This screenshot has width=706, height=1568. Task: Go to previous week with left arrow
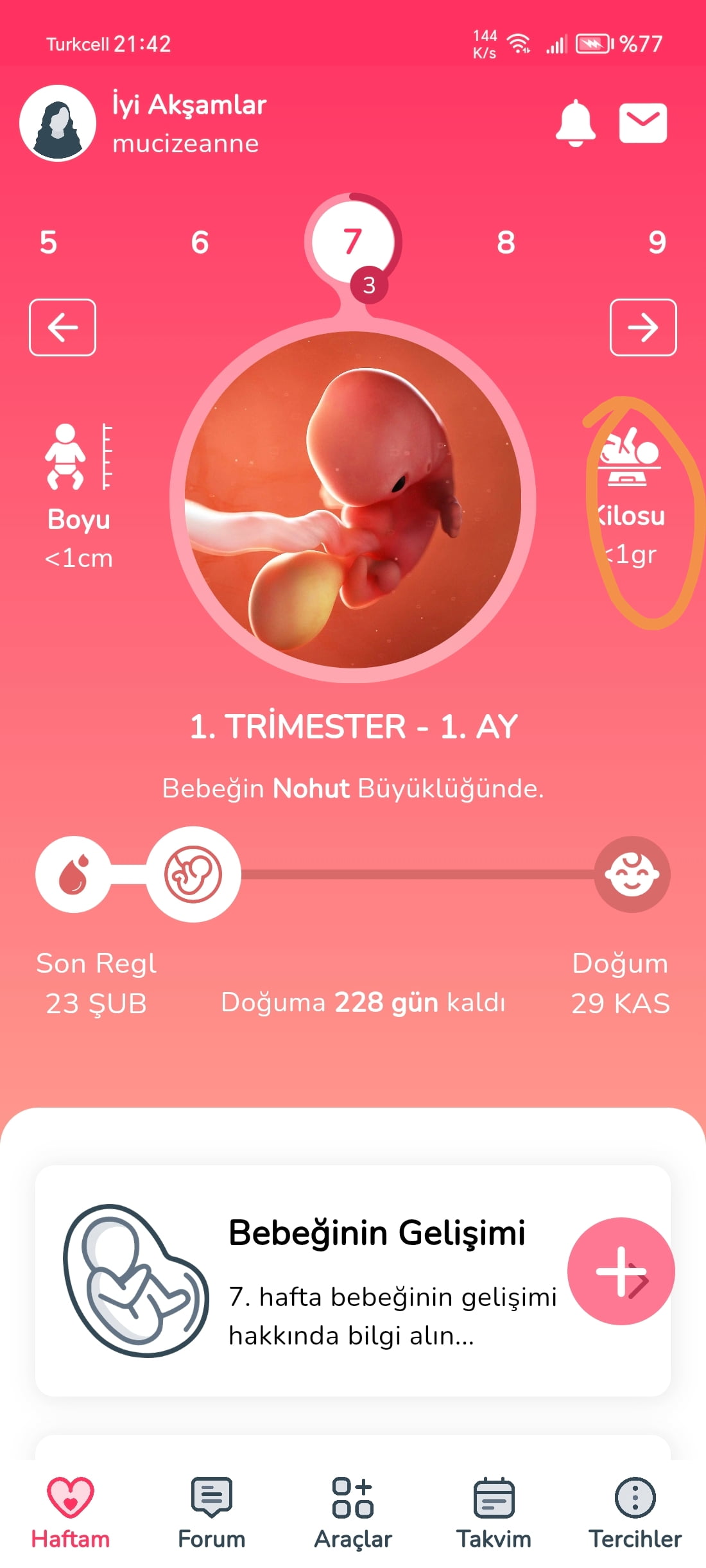[x=62, y=327]
